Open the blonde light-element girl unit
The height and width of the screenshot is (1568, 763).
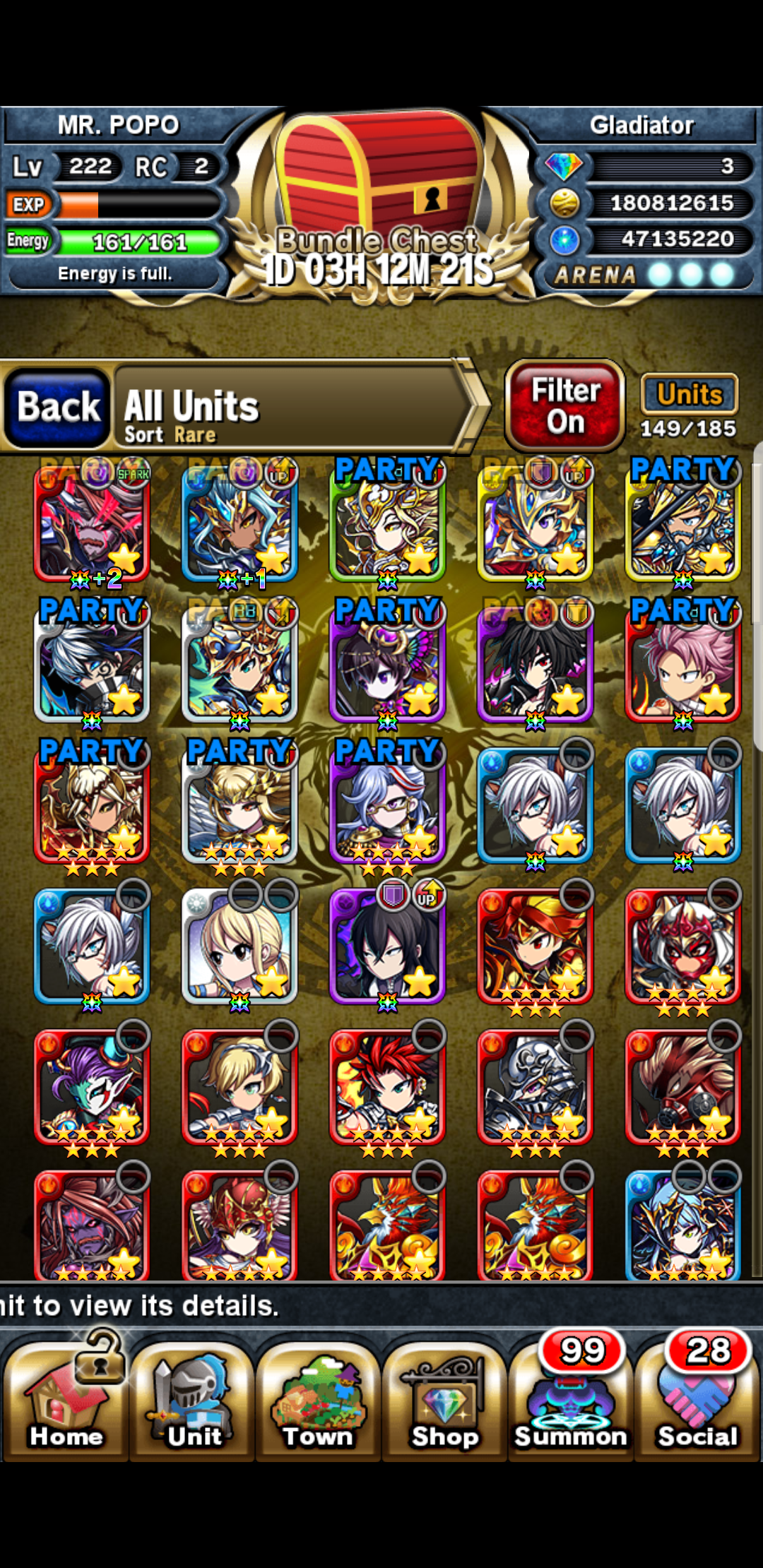pyautogui.click(x=239, y=946)
